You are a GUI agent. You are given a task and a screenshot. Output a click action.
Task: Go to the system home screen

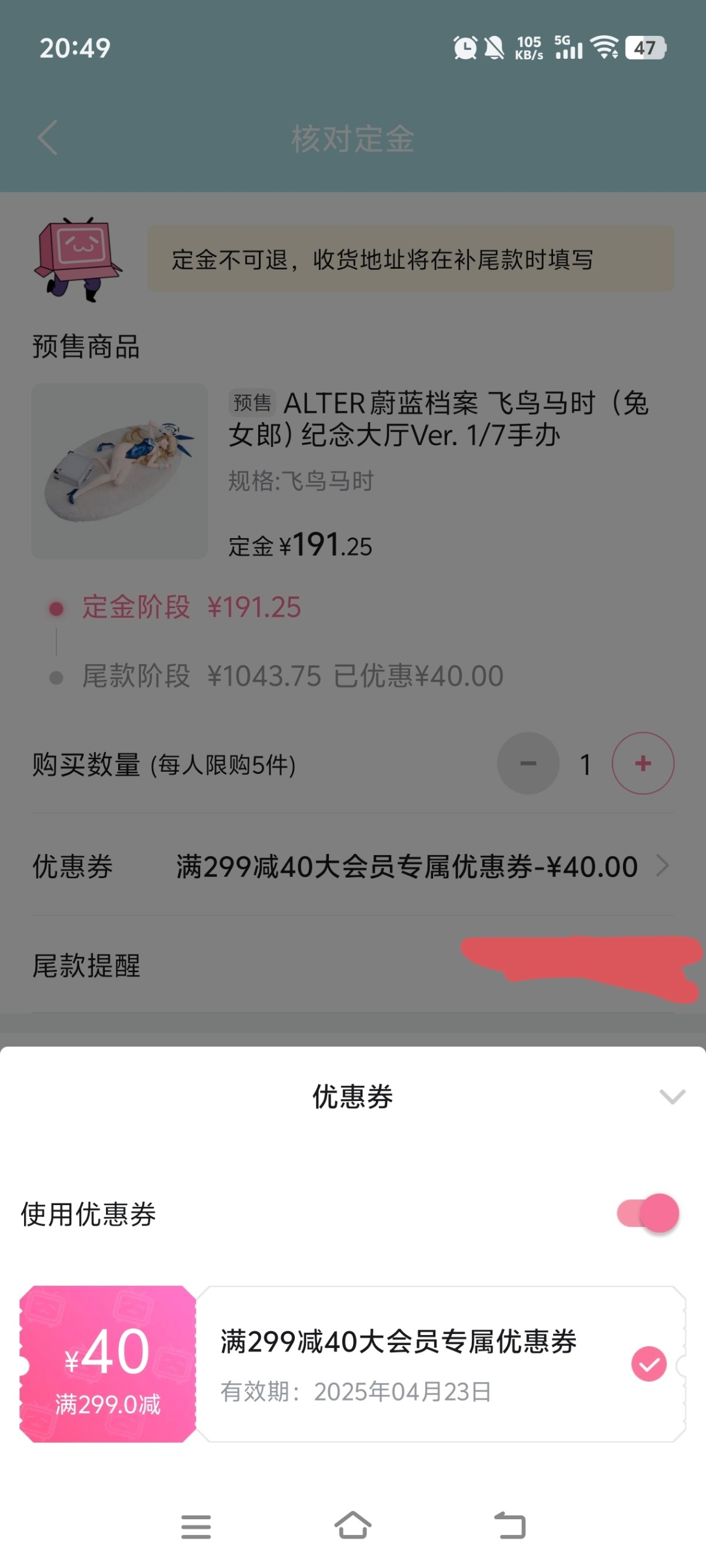(352, 1526)
